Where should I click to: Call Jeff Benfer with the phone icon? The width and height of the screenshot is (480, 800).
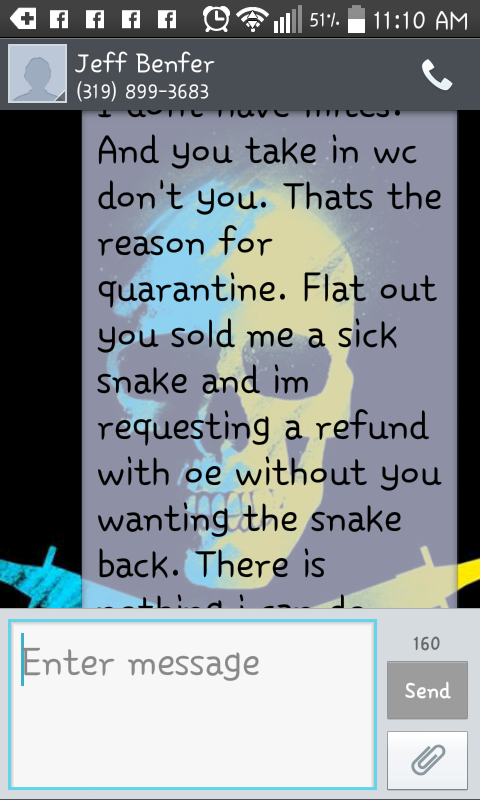click(437, 75)
